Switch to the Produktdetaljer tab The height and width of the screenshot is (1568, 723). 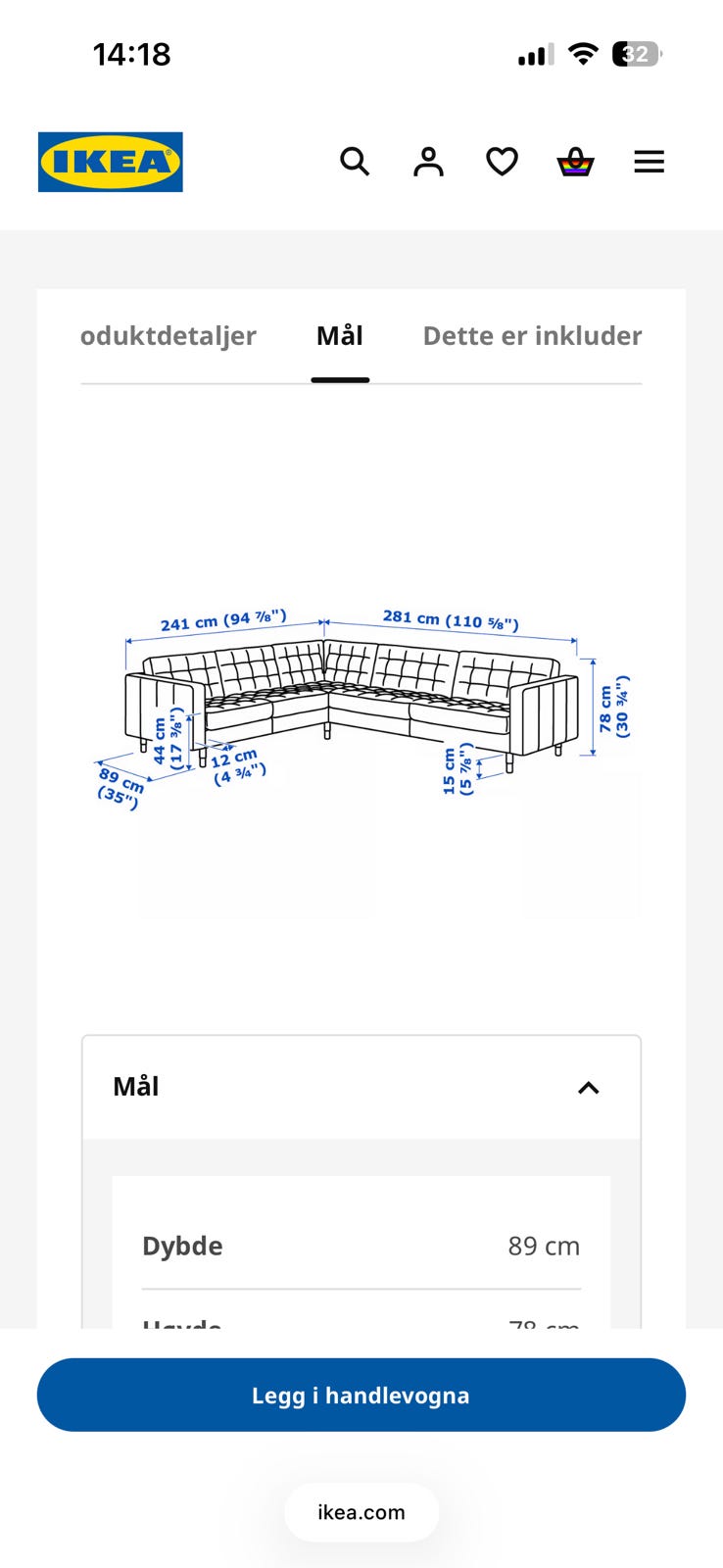coord(169,336)
